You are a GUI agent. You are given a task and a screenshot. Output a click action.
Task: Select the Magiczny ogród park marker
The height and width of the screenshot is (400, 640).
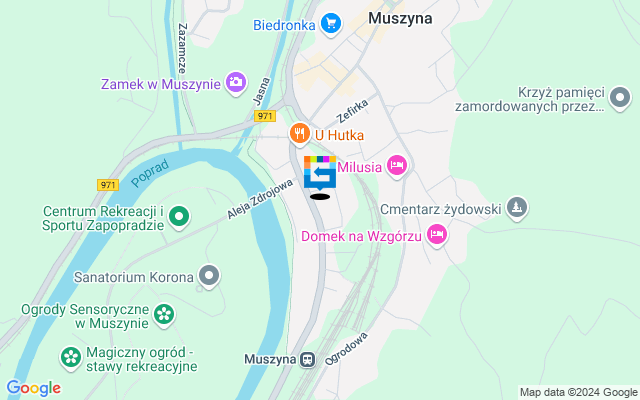[71, 356]
